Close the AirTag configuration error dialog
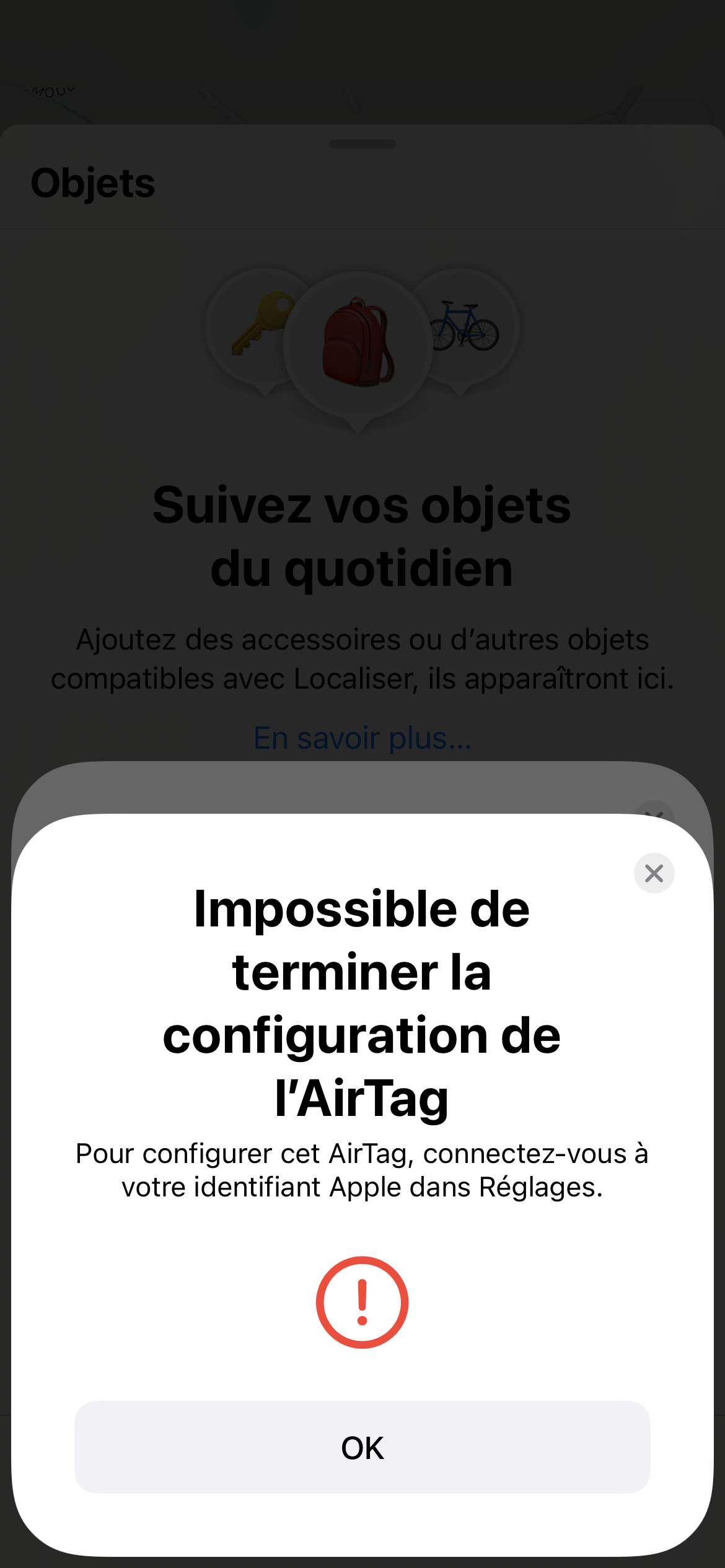725x1568 pixels. coord(654,873)
